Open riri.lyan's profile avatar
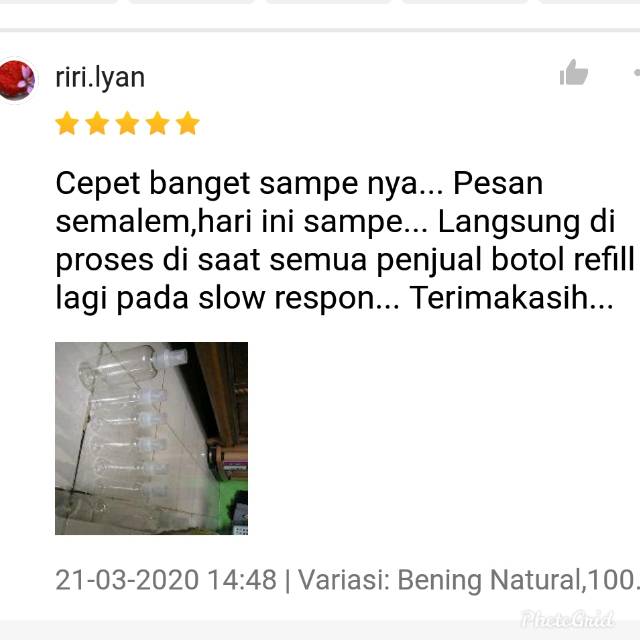 (16, 79)
